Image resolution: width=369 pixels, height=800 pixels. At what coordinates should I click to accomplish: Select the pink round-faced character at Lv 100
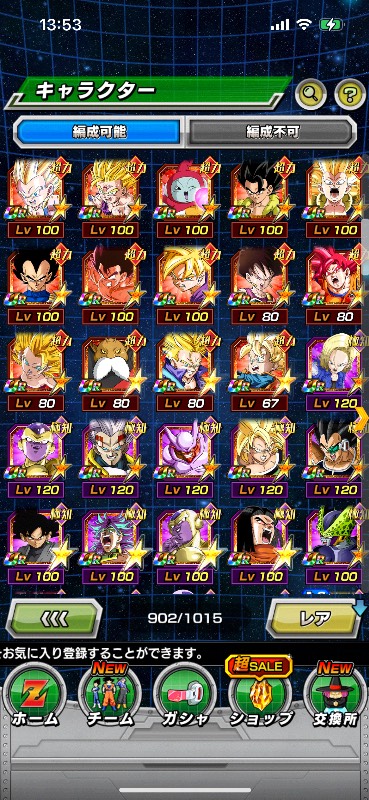tap(185, 200)
